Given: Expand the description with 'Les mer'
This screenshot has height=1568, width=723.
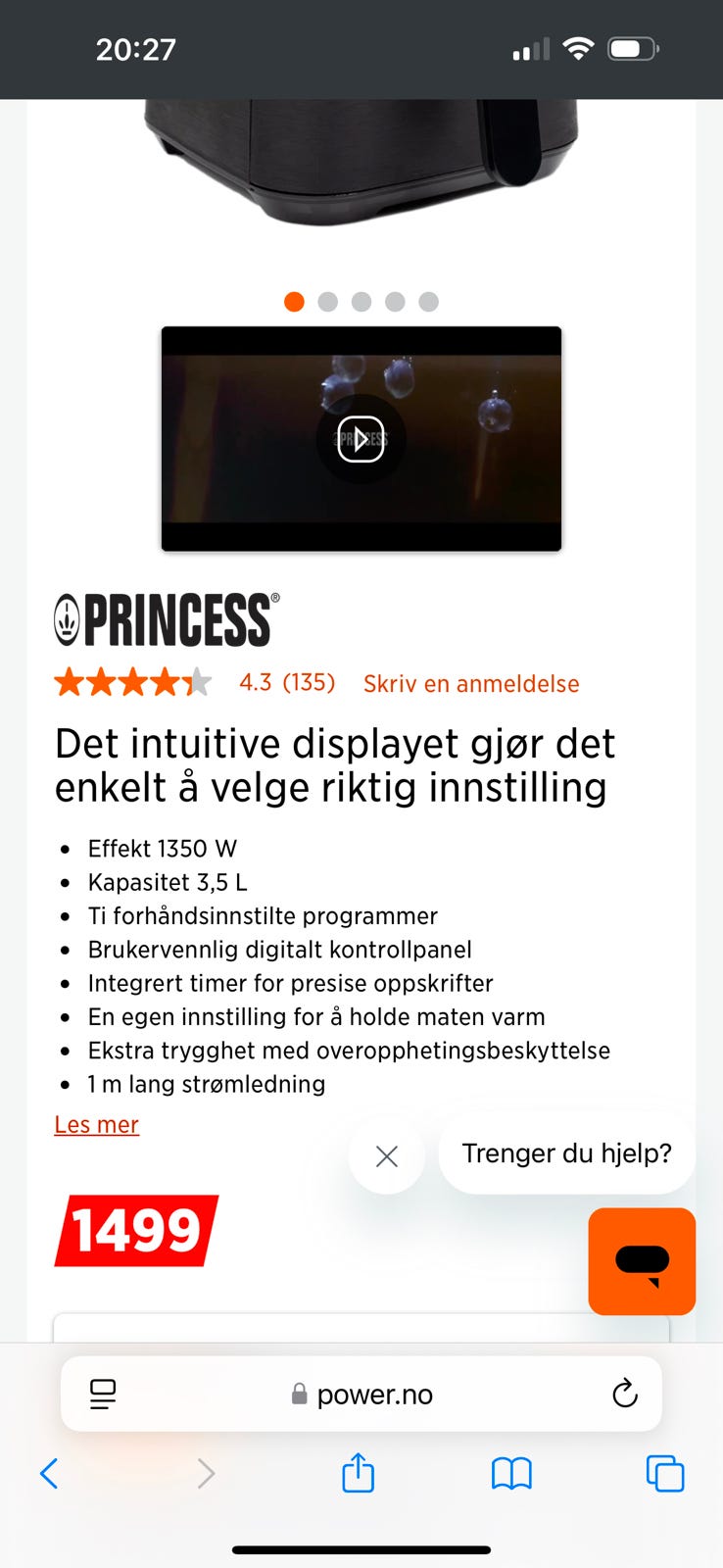Looking at the screenshot, I should (96, 1124).
